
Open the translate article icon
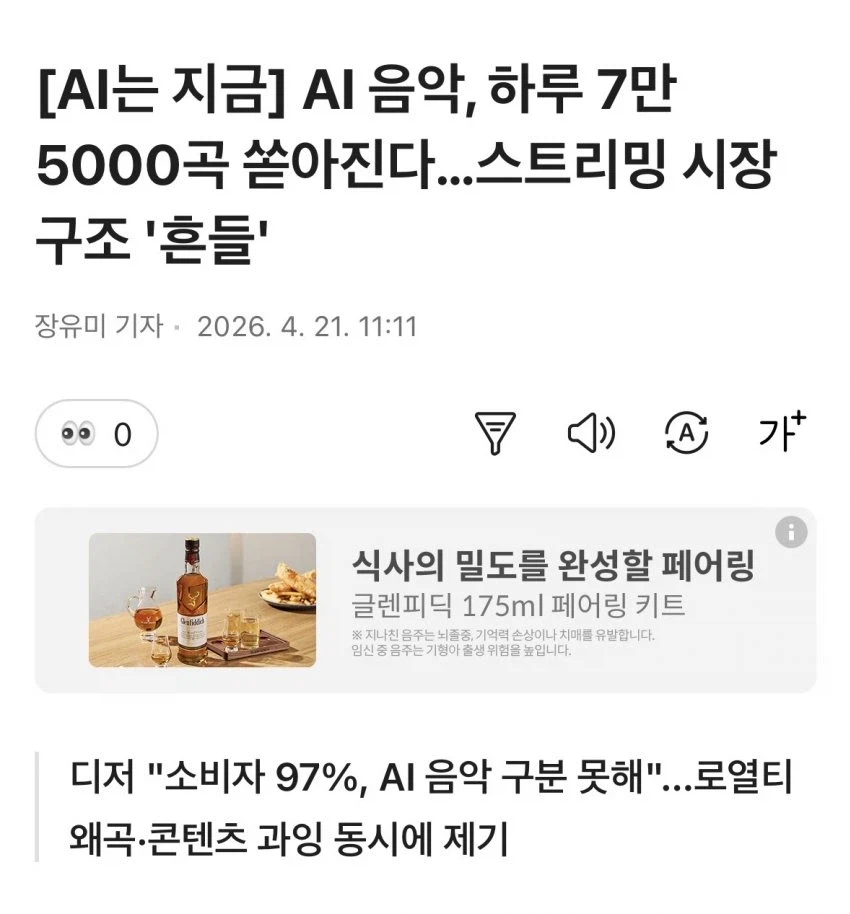click(686, 433)
